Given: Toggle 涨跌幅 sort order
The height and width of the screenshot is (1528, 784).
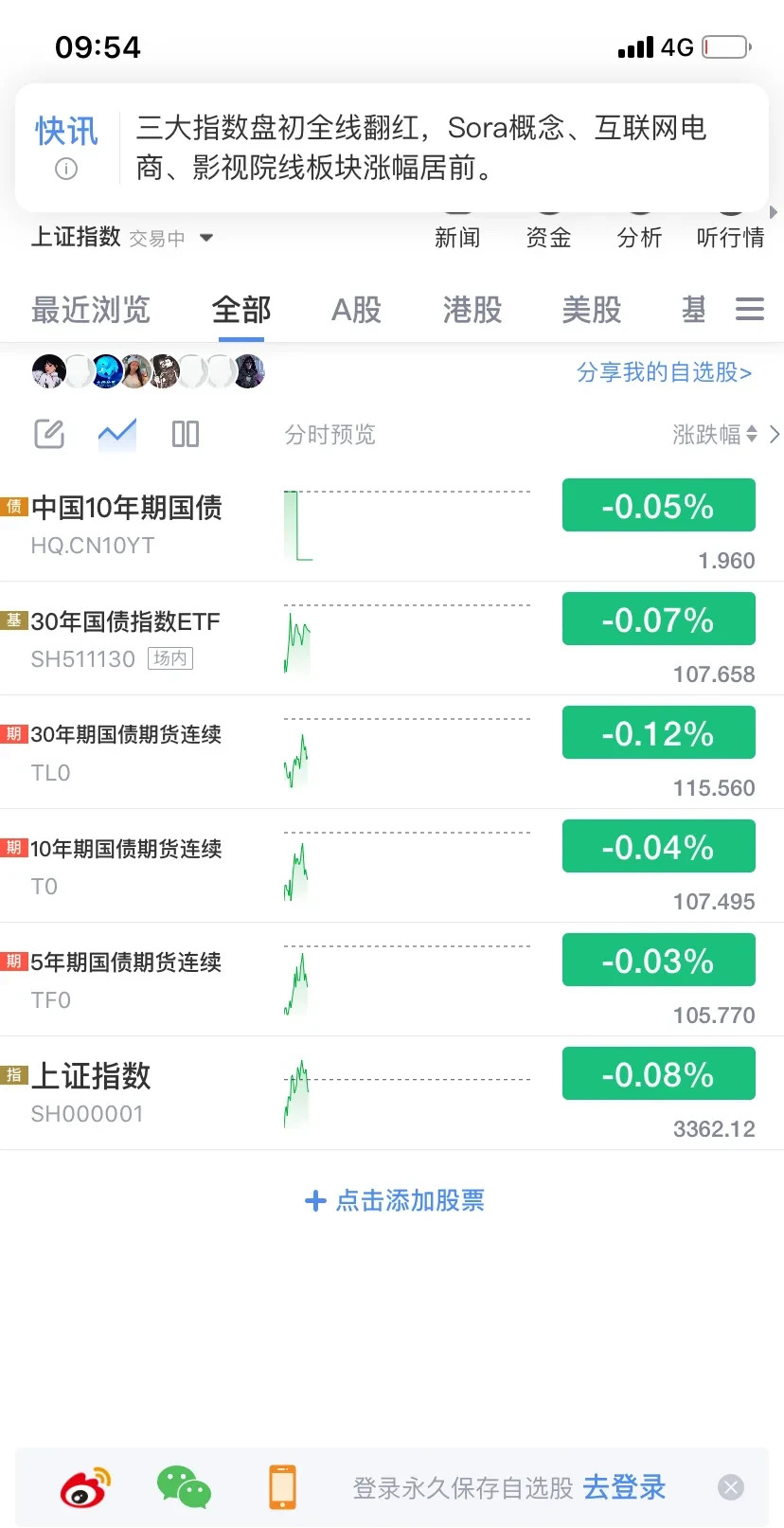Looking at the screenshot, I should pos(722,434).
